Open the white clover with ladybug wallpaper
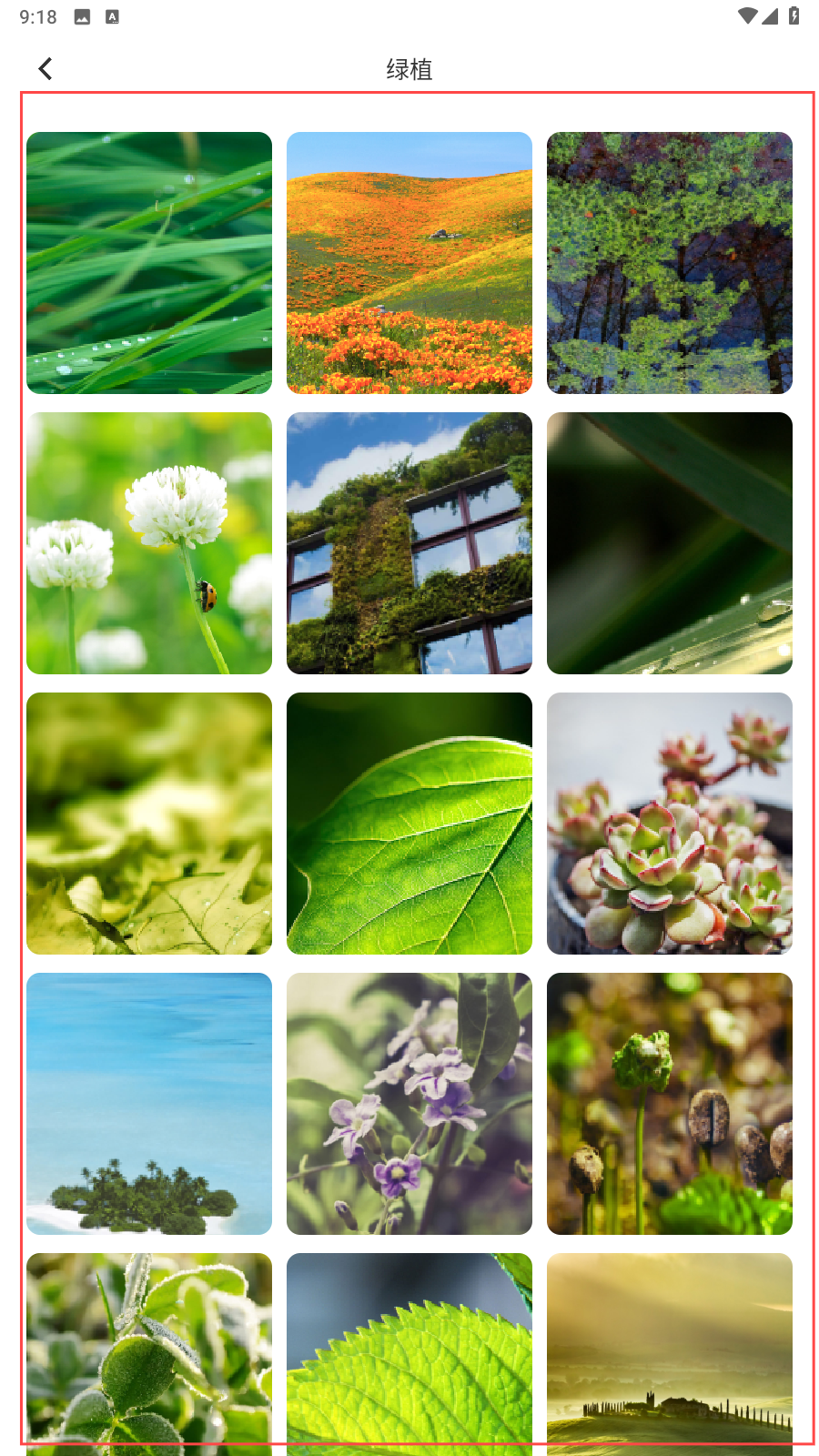The width and height of the screenshot is (819, 1456). 149,543
